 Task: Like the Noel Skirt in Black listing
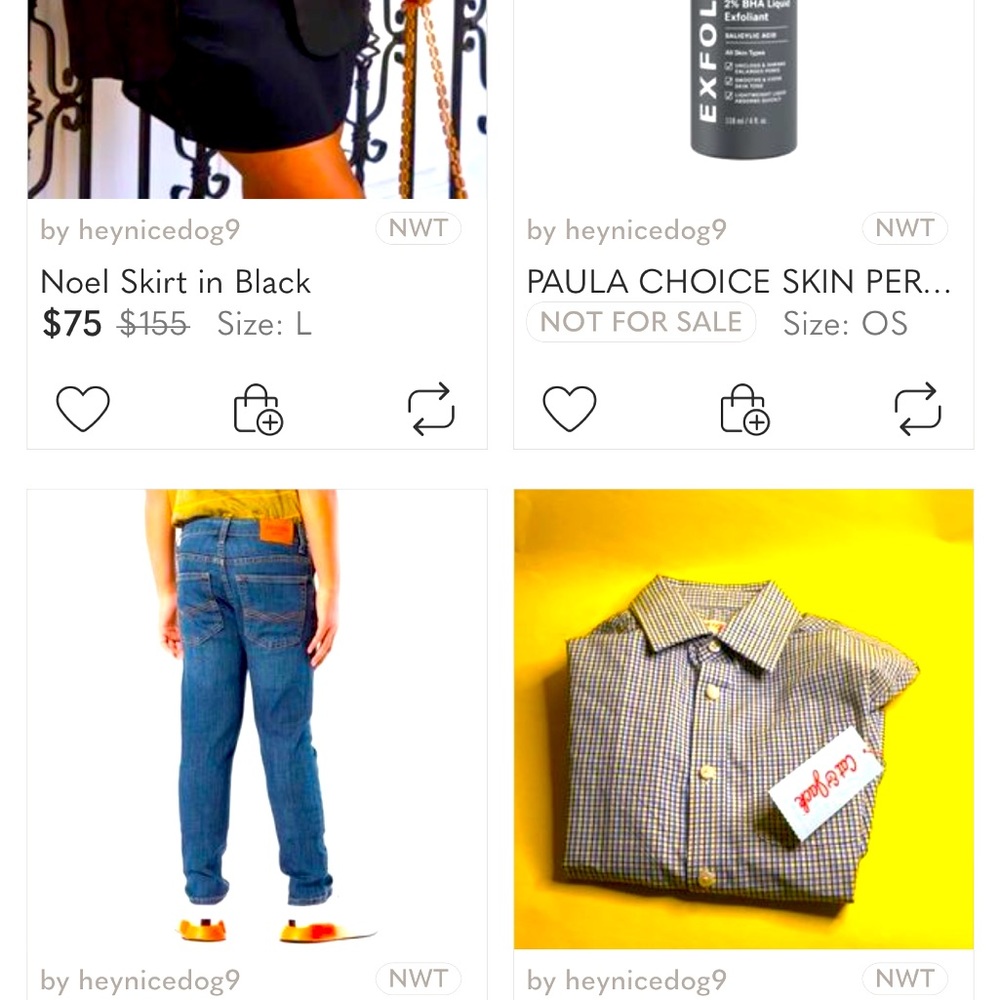coord(82,409)
